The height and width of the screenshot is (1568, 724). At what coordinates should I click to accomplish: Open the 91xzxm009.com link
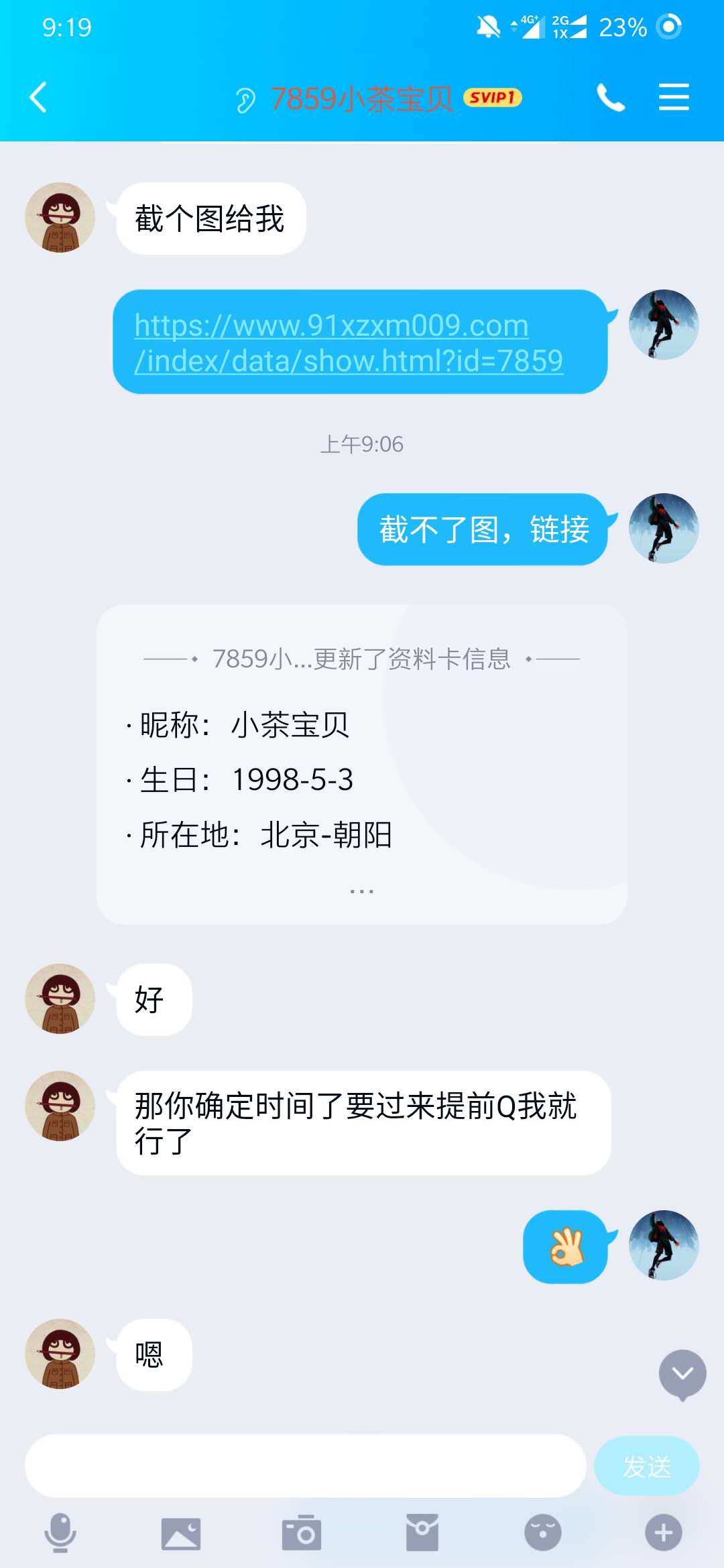point(348,343)
